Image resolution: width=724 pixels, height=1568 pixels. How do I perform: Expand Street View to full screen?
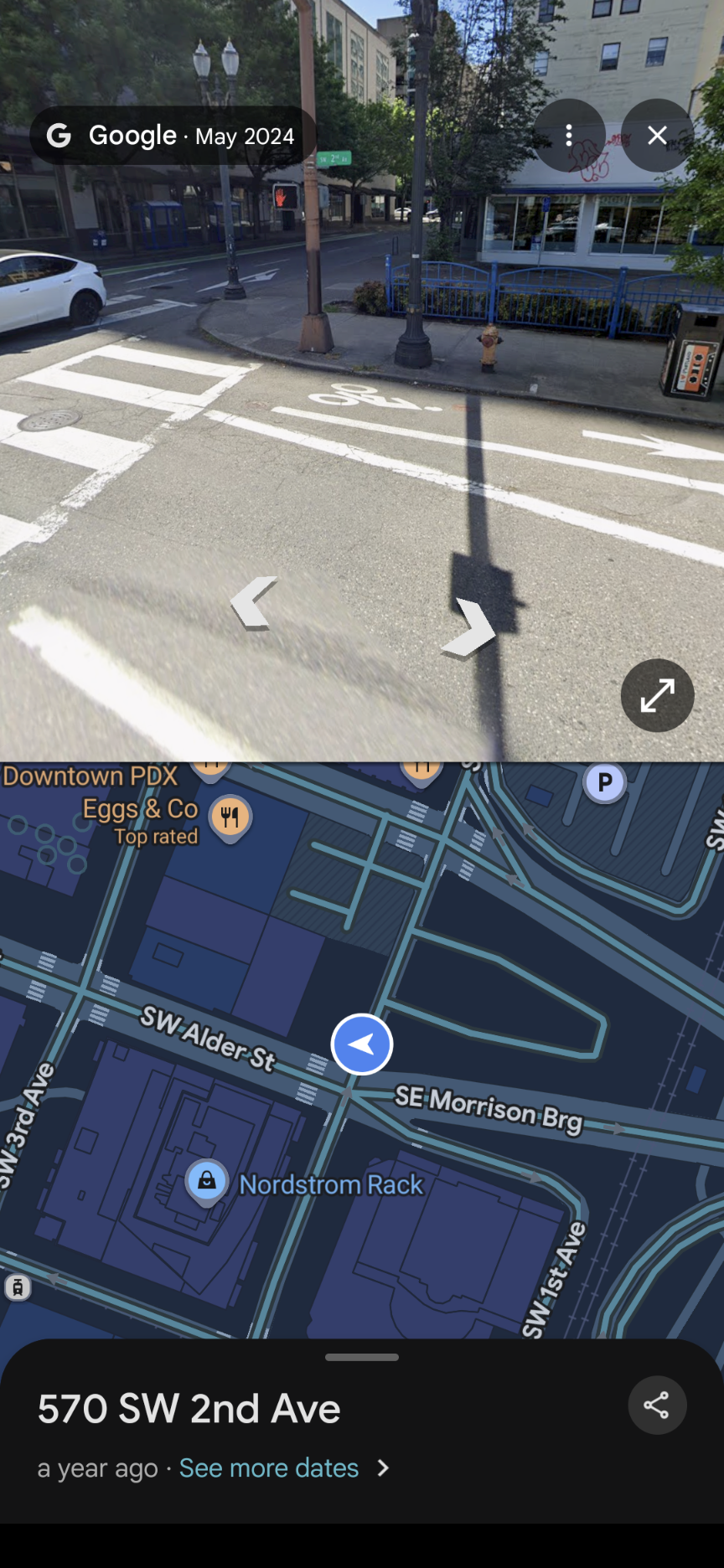(657, 695)
